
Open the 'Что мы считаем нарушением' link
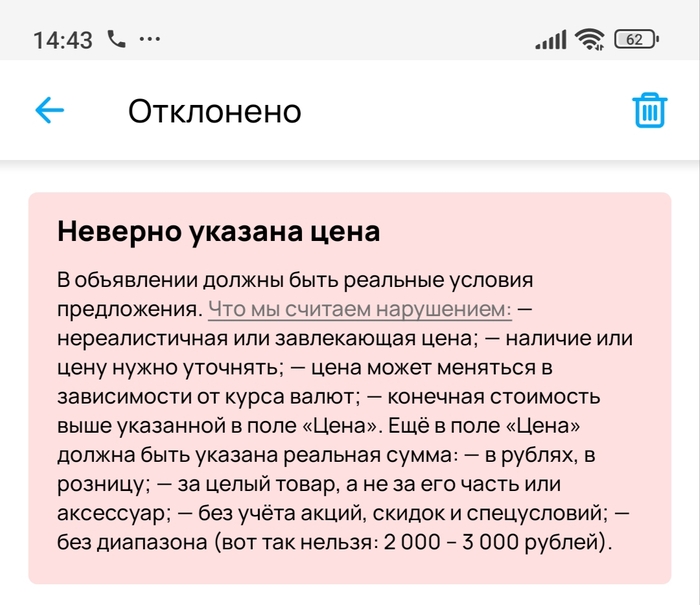360,309
